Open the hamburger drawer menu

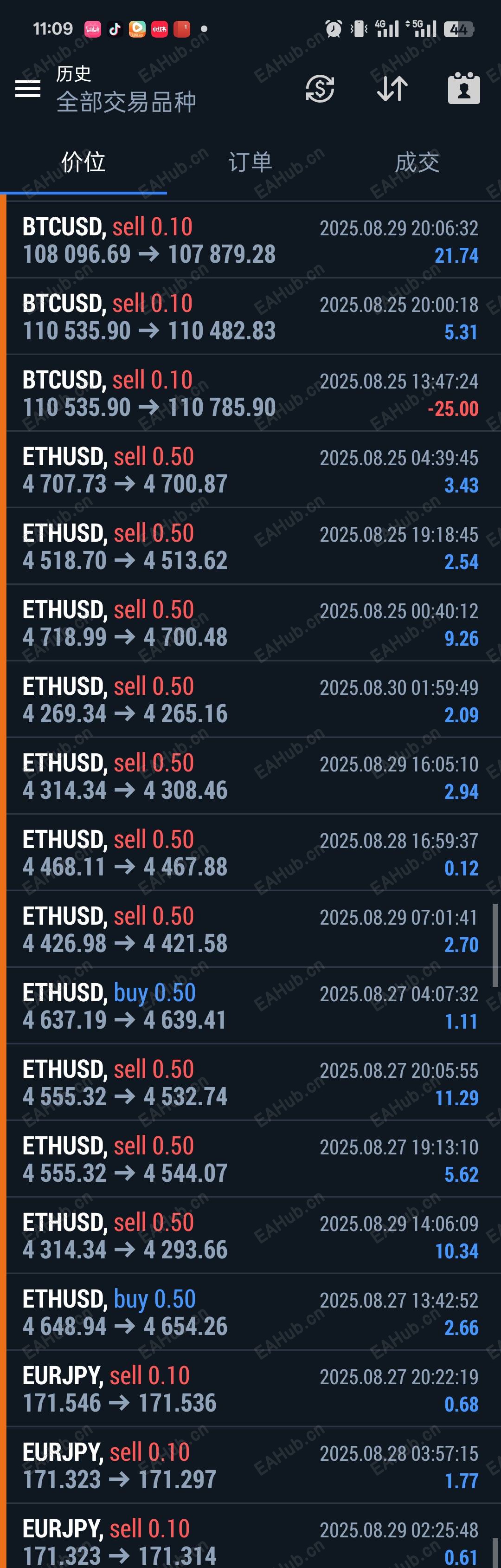(28, 89)
